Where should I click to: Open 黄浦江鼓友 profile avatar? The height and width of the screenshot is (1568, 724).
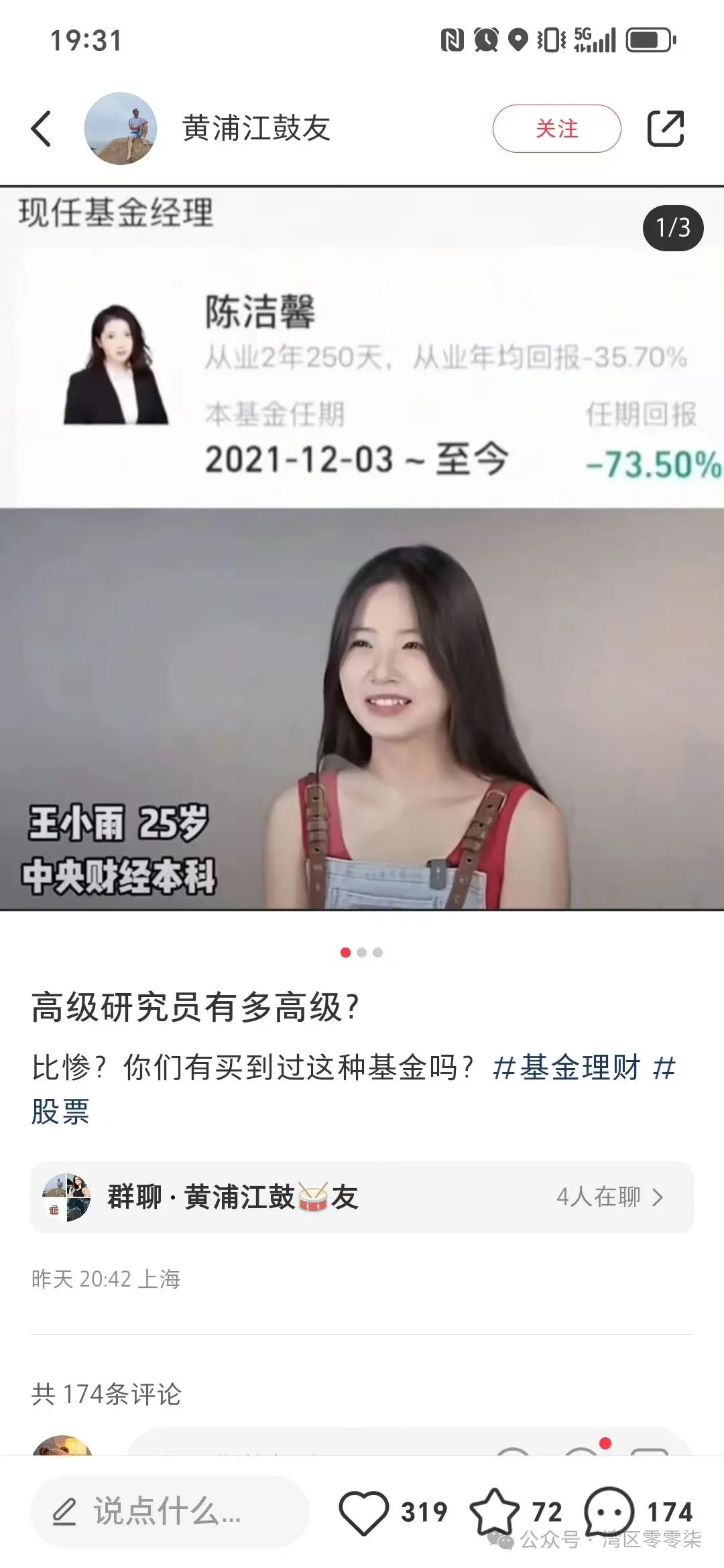click(x=121, y=129)
